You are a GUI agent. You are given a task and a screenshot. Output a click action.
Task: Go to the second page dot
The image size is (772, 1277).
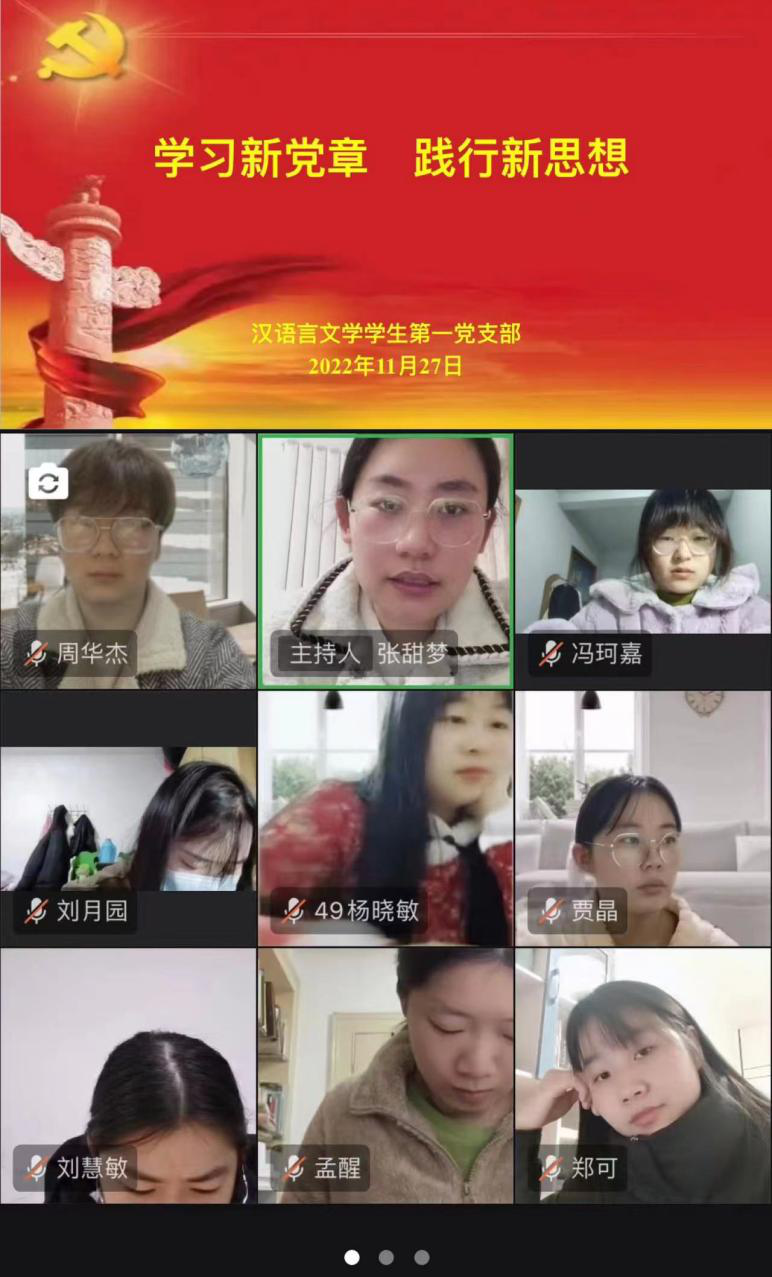(386, 1257)
